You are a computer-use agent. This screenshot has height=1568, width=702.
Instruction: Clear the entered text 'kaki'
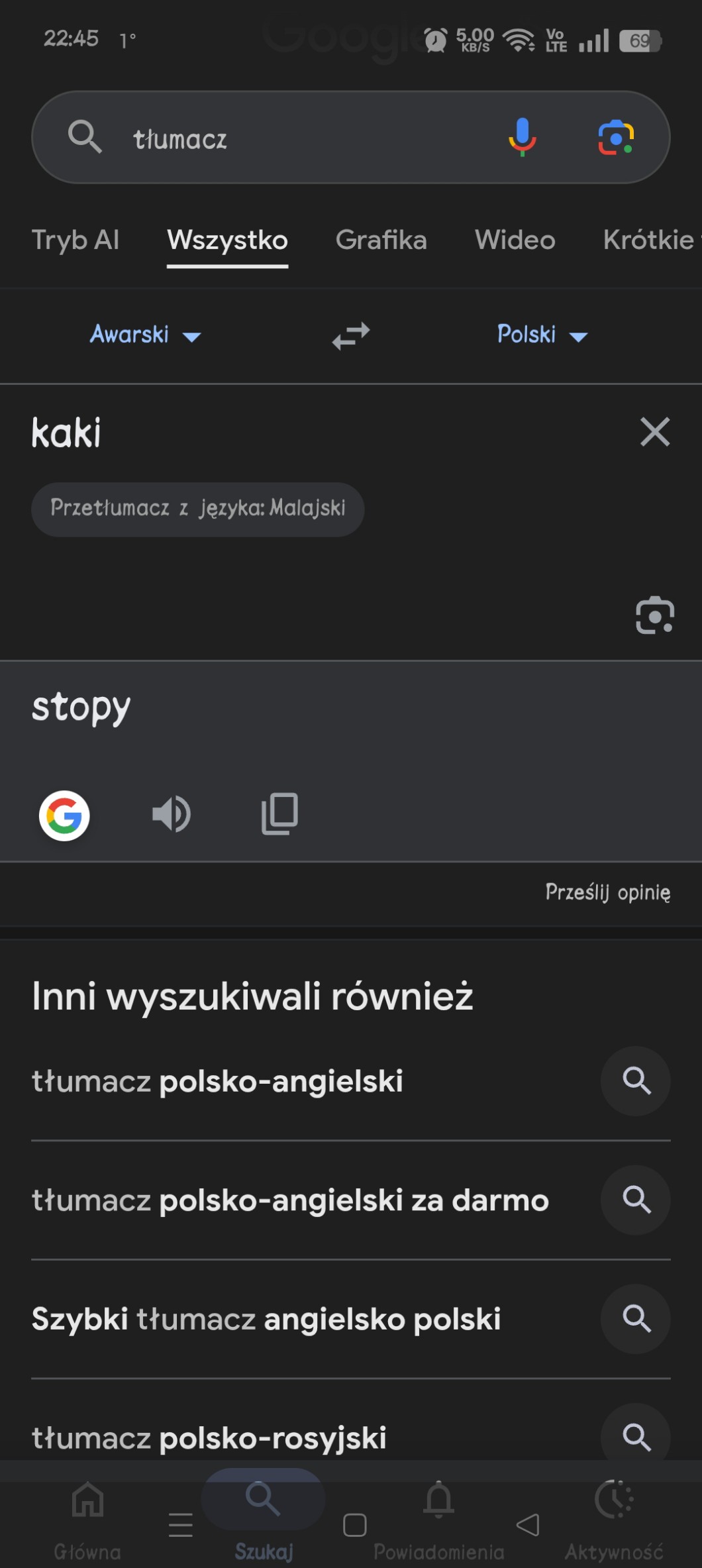click(654, 432)
